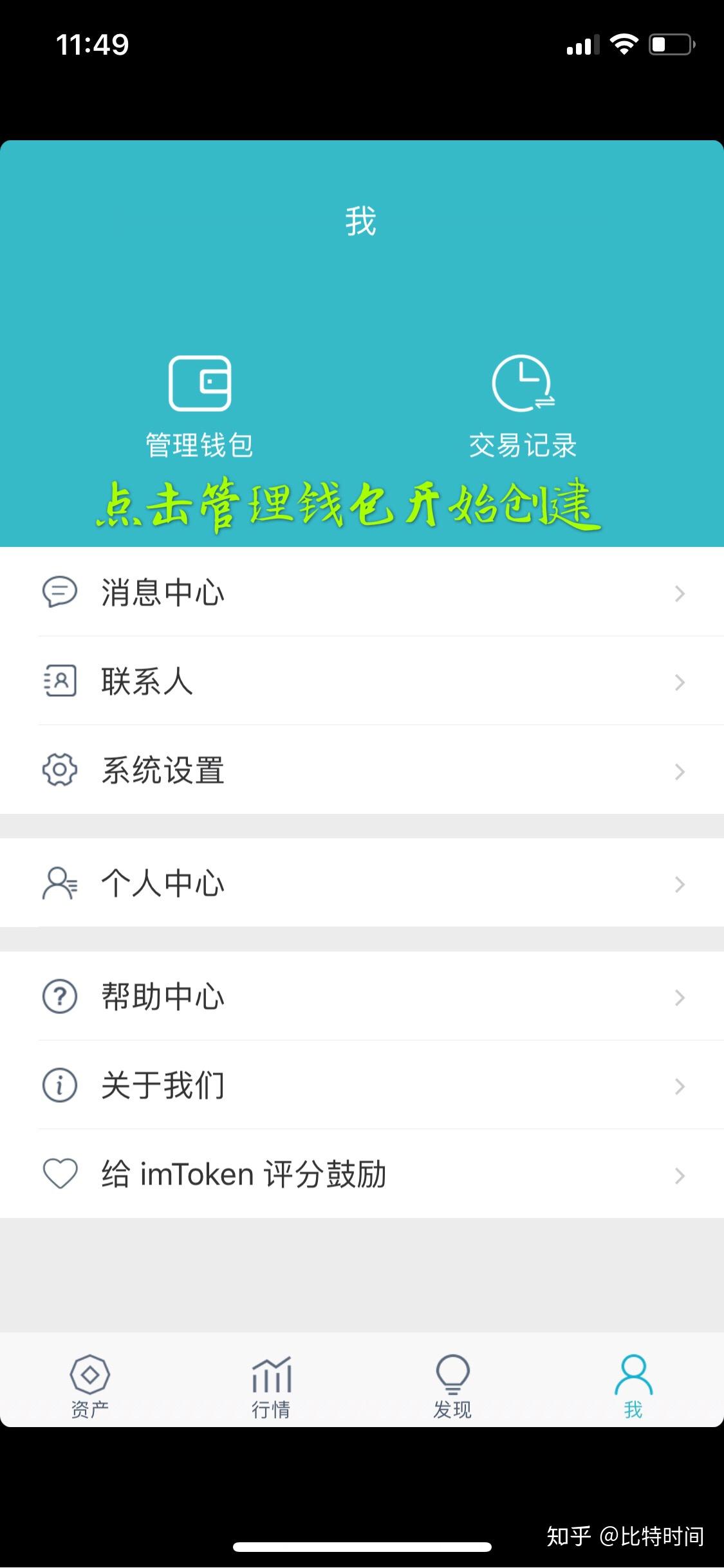Viewport: 724px width, 1568px height.
Task: Open the 消息中心 row
Action: 360,592
